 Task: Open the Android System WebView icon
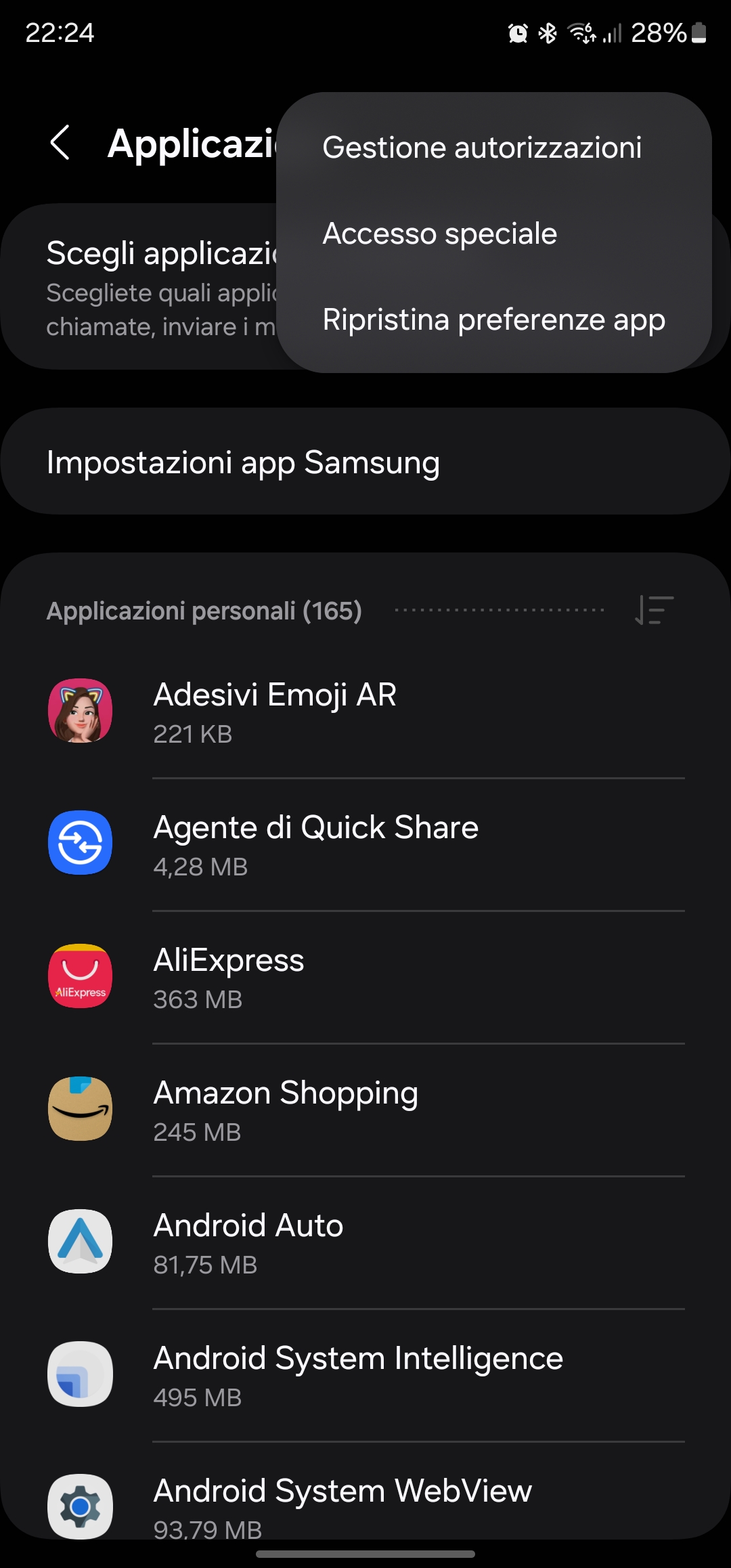tap(80, 1506)
